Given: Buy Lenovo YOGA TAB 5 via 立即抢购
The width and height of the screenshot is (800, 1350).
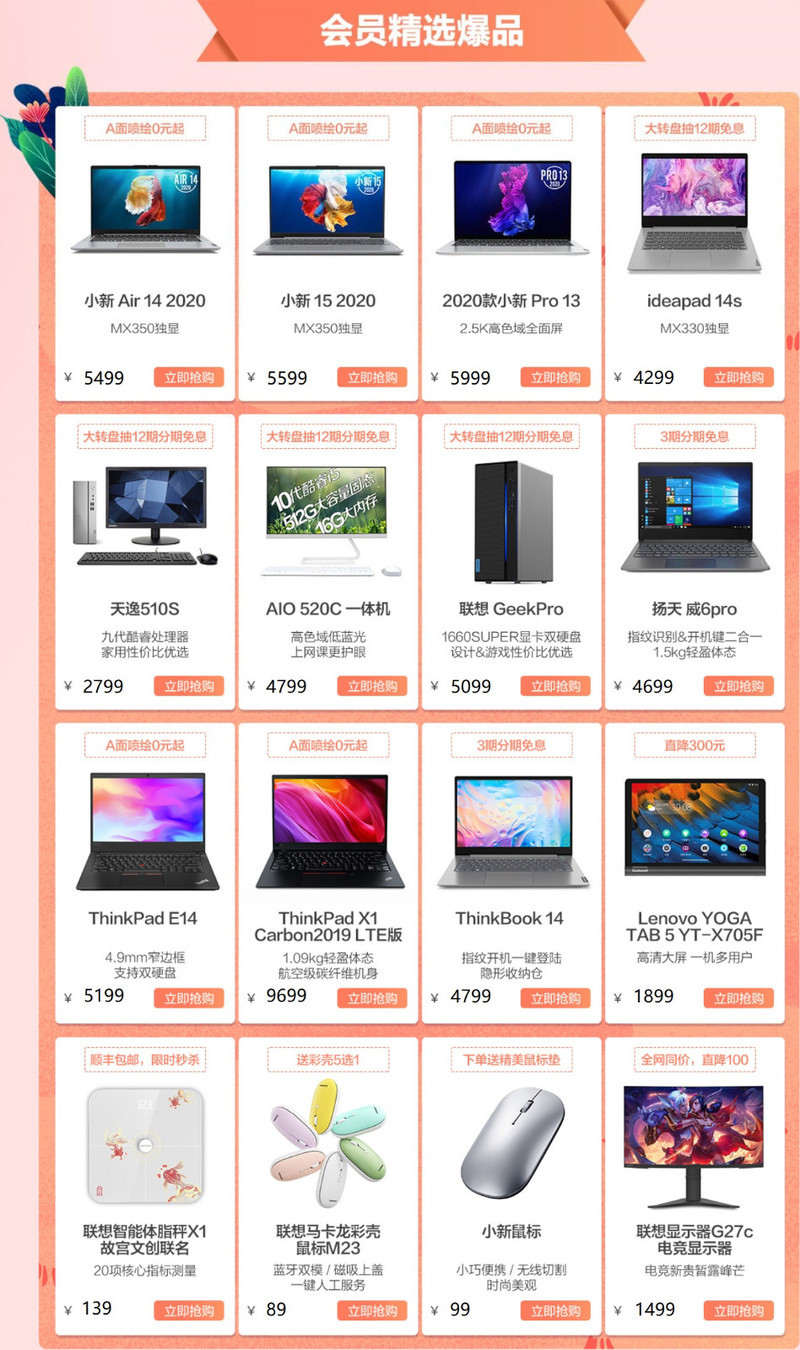Looking at the screenshot, I should tap(738, 998).
